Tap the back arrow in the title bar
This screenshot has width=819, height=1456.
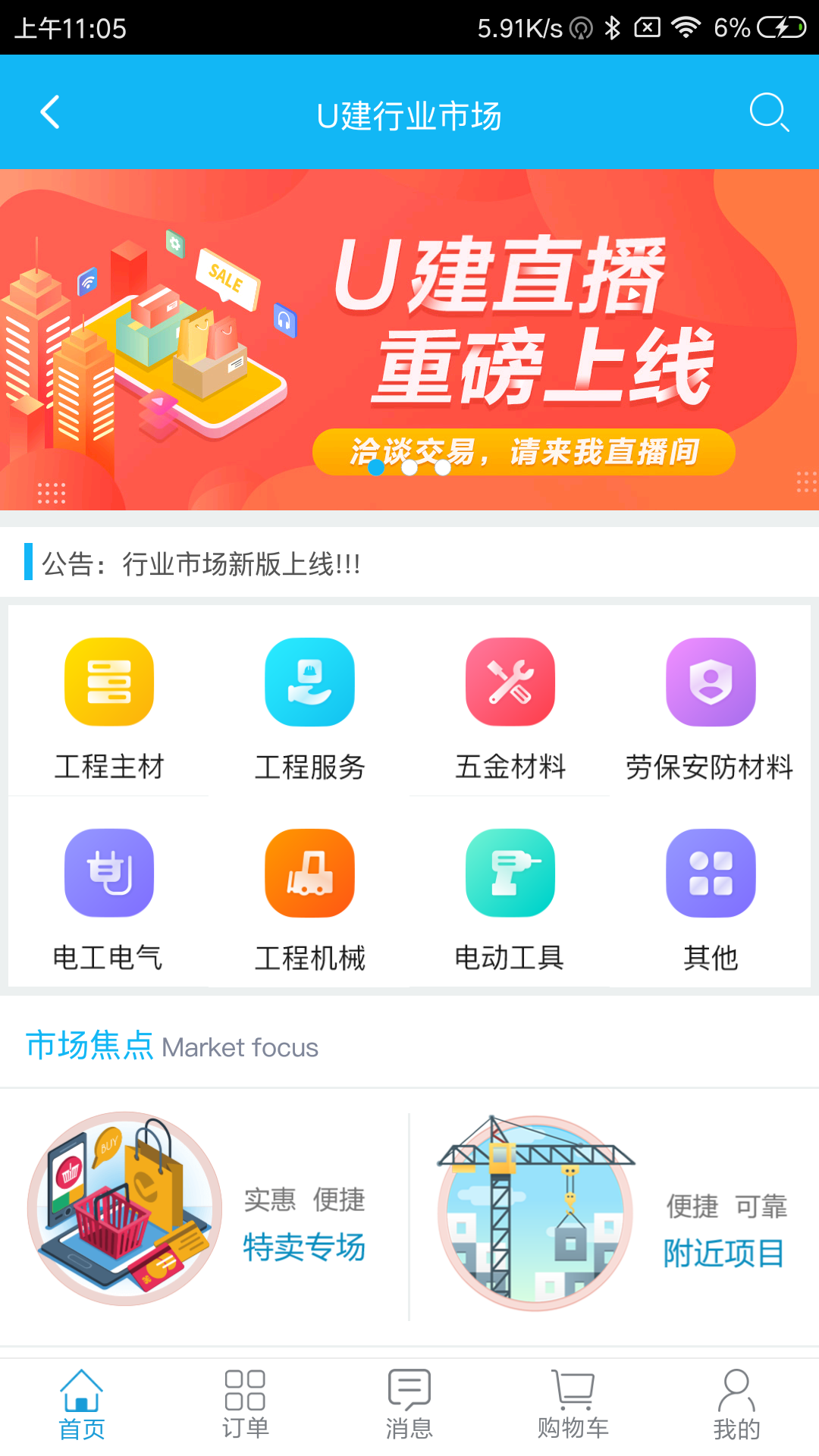pos(50,112)
